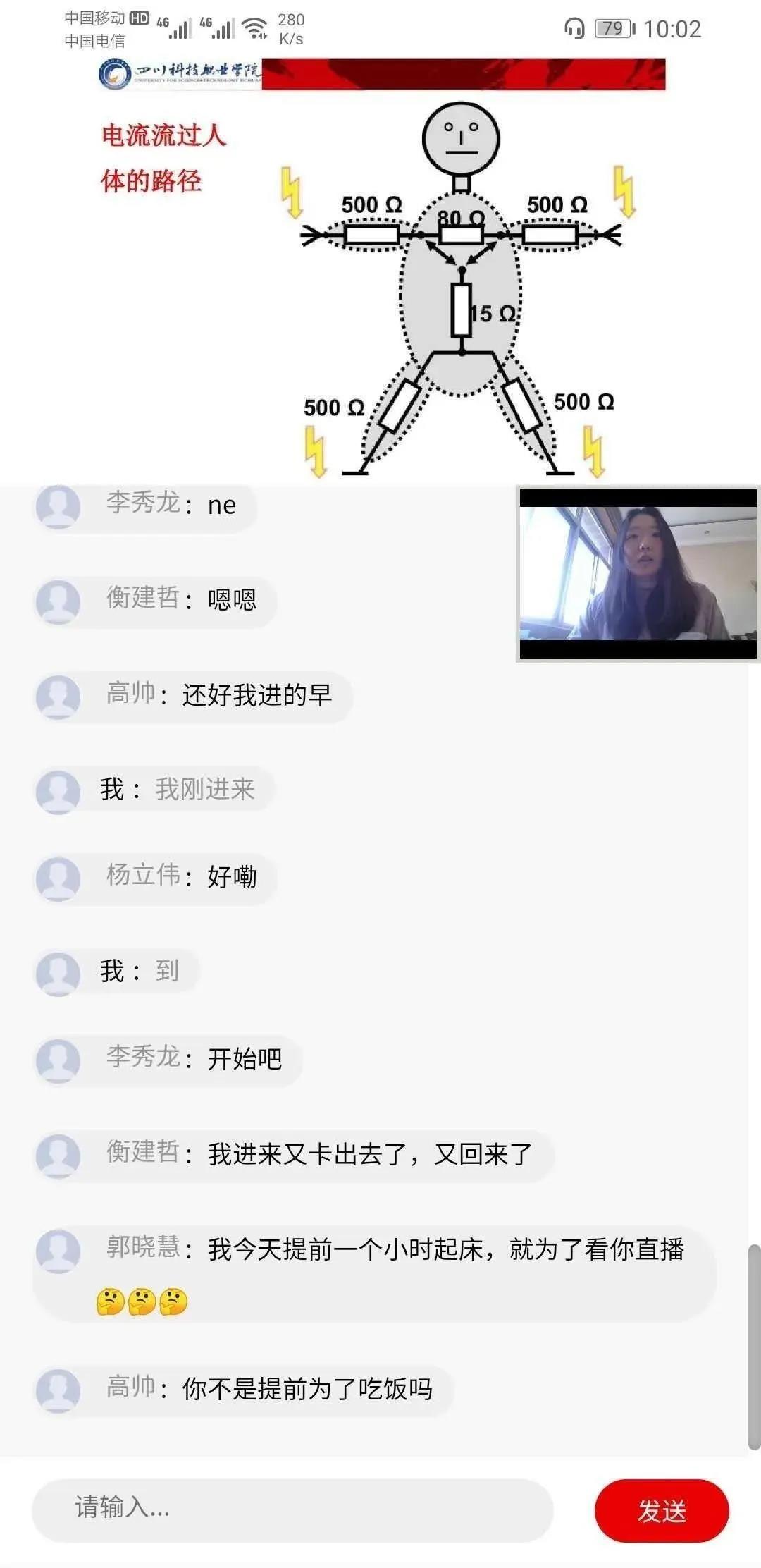Open the presenter's webcam video window
761x1568 pixels.
(638, 573)
